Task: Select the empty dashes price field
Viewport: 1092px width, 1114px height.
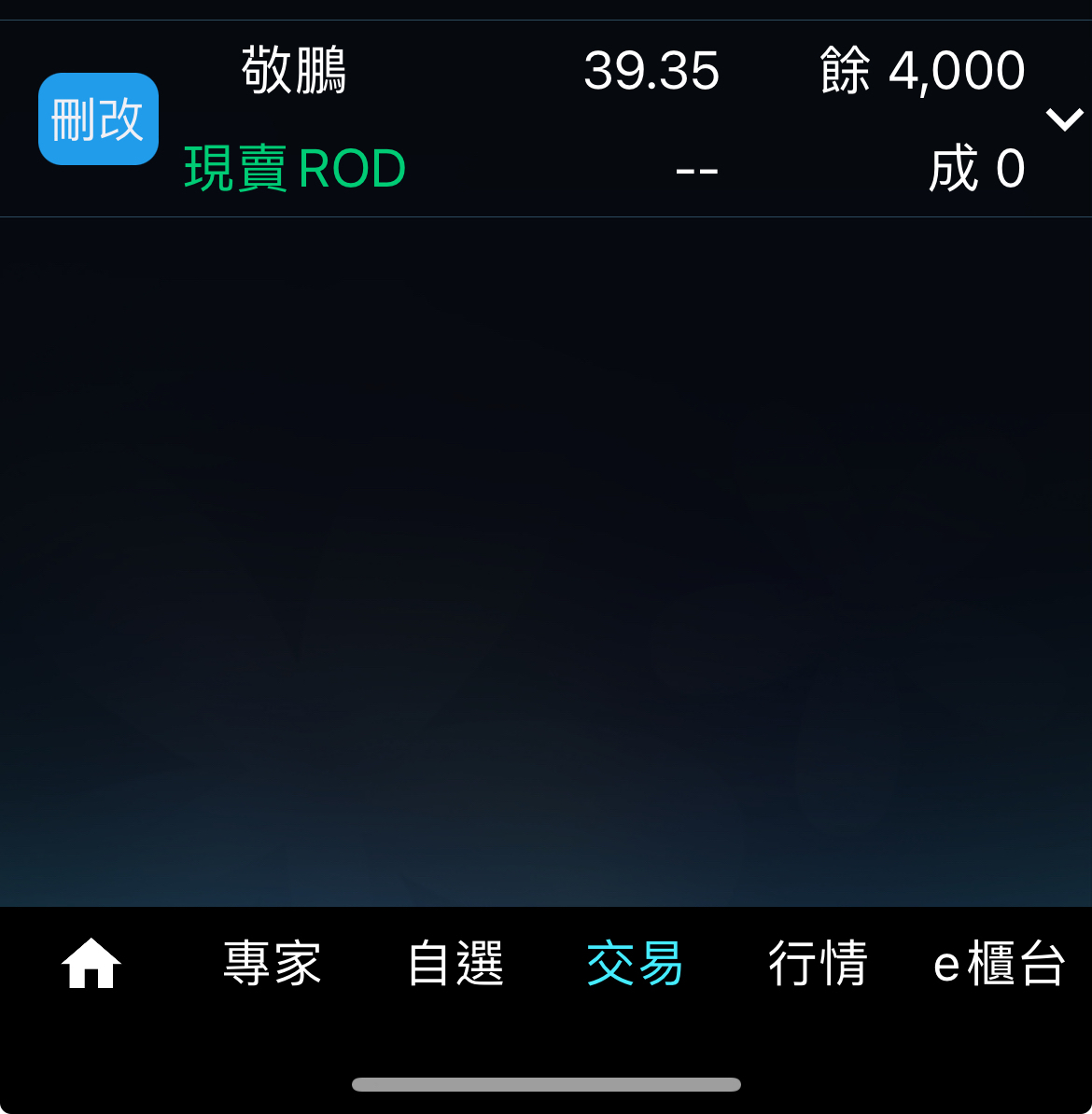Action: pyautogui.click(x=697, y=169)
